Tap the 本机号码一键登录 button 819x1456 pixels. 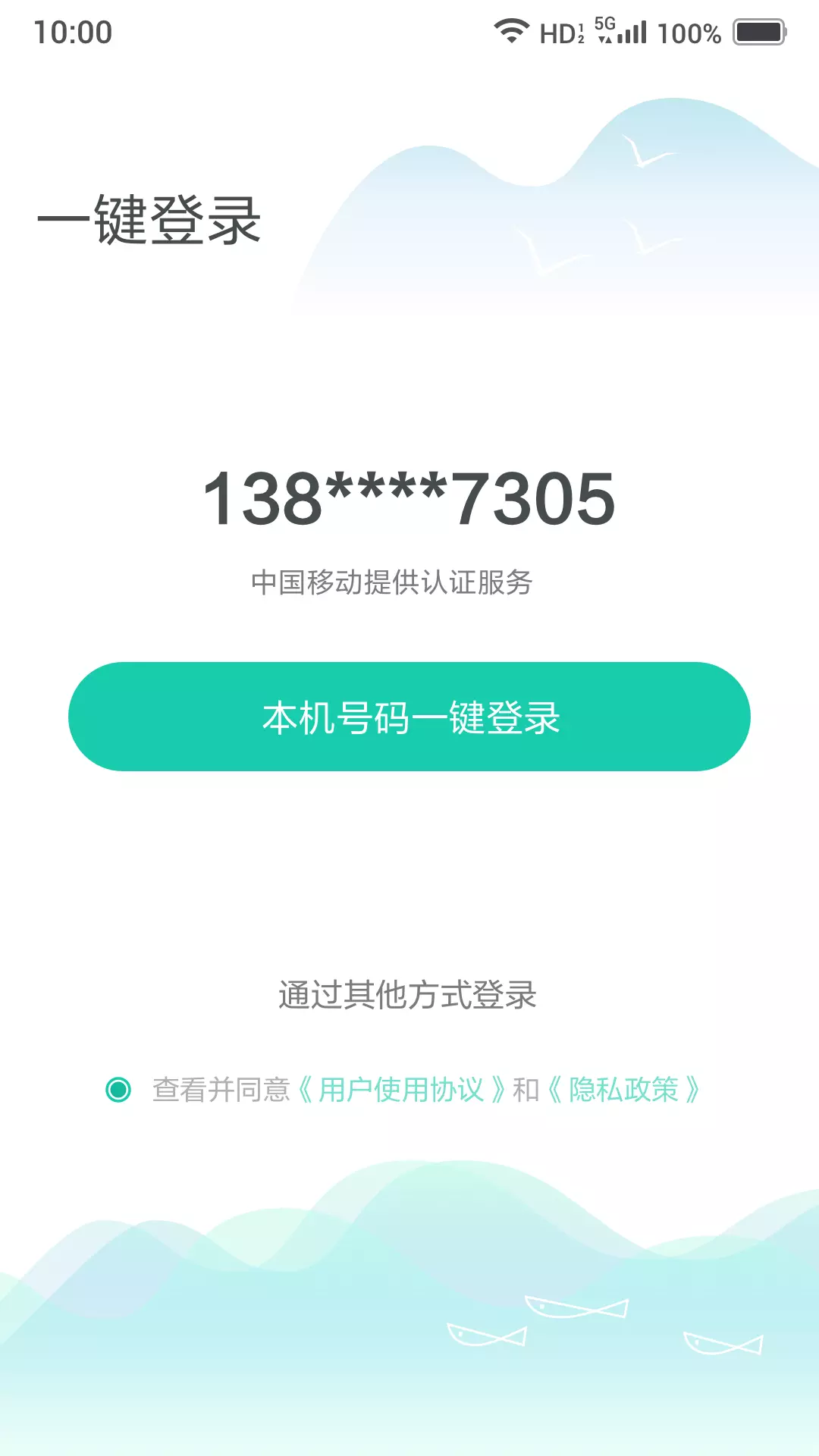409,717
